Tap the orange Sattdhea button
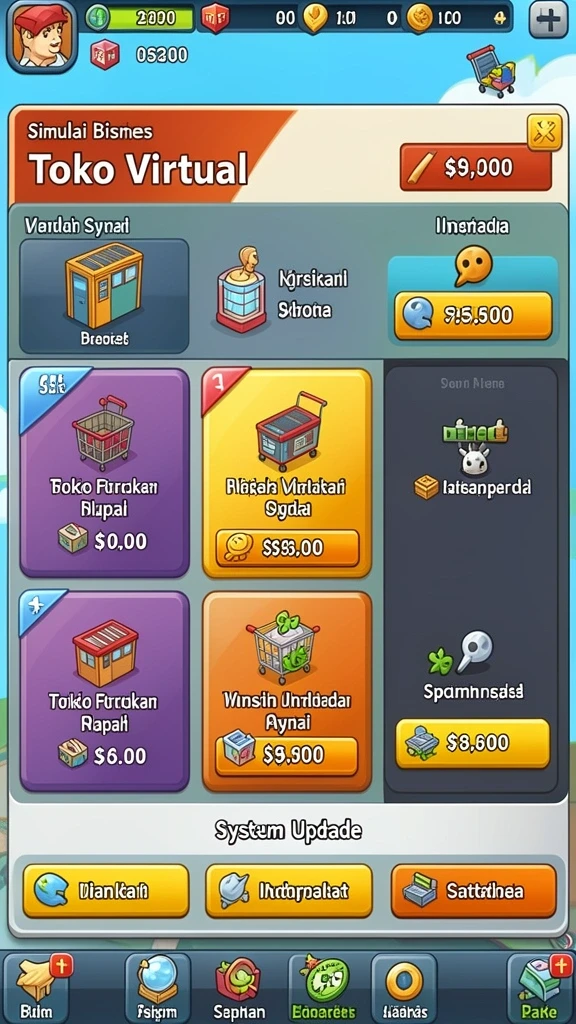 [x=473, y=891]
